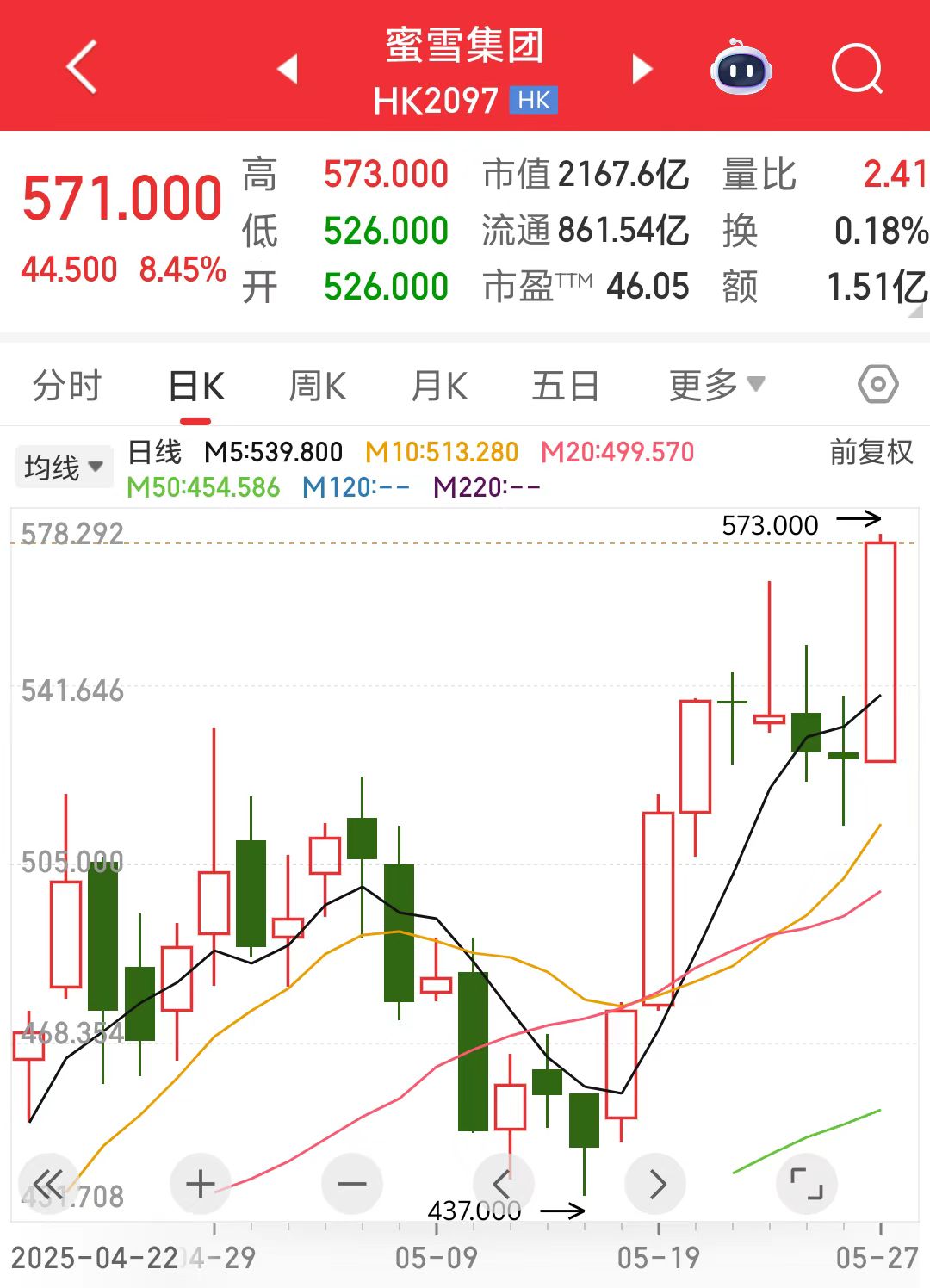Switch to the 周K weekly tab

[318, 384]
